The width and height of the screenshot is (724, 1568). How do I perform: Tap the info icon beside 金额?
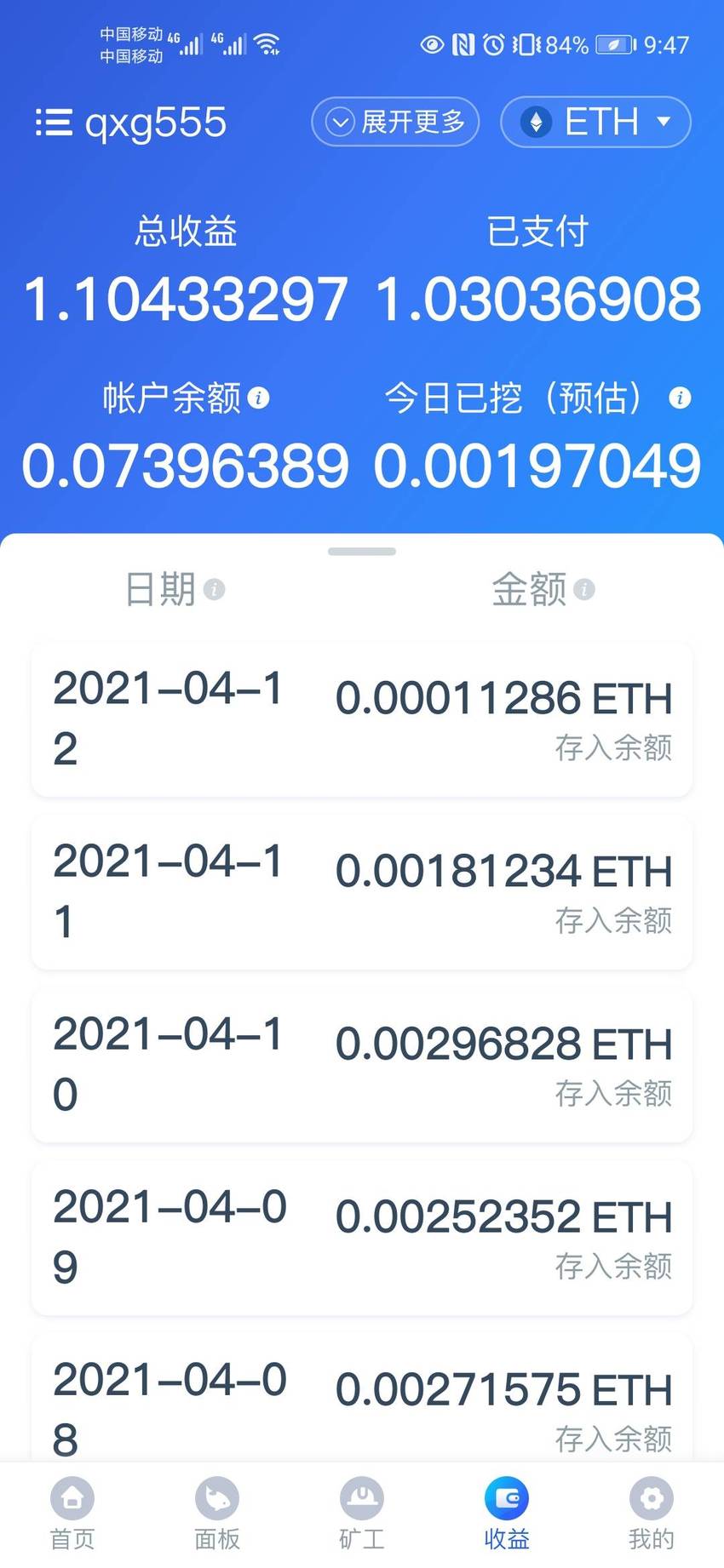coord(584,589)
